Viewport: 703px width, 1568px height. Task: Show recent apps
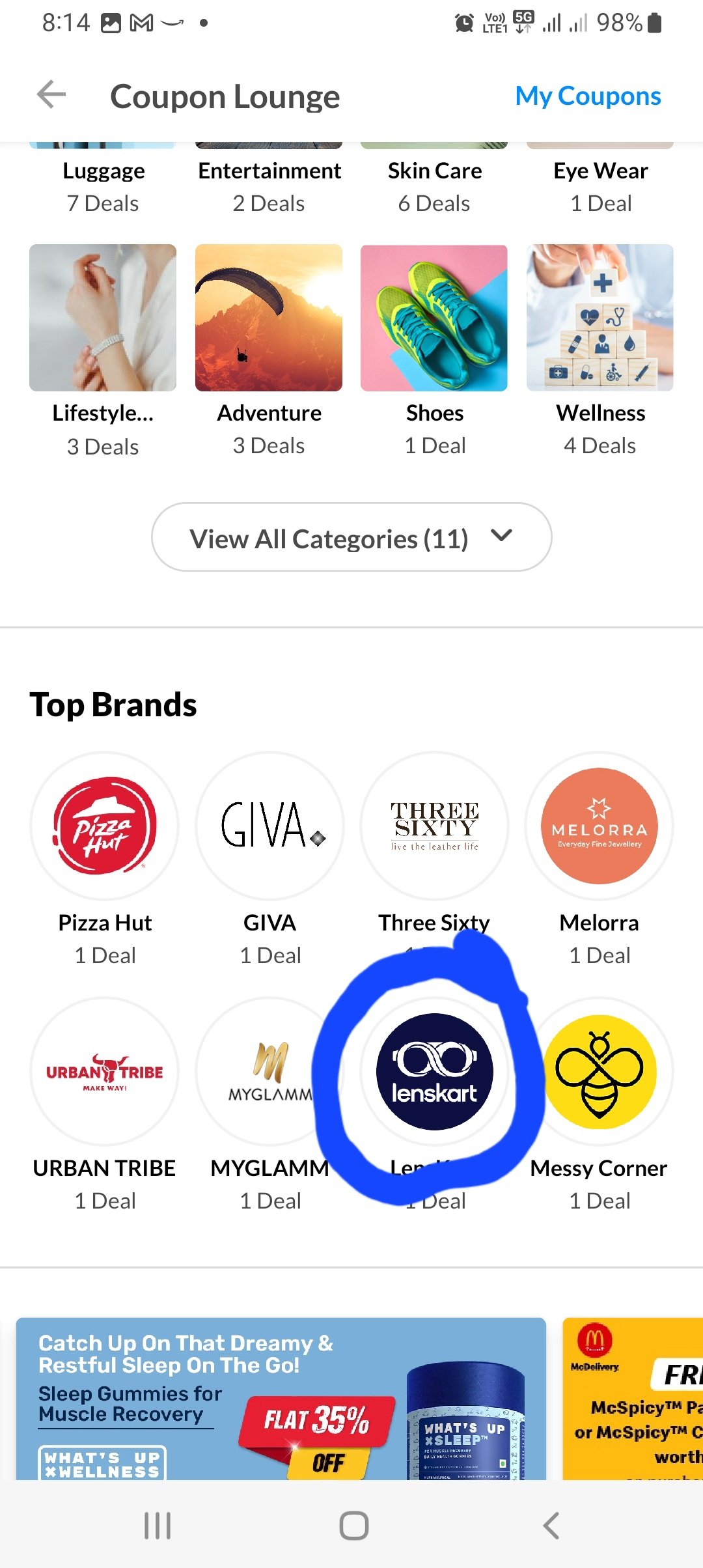click(157, 1525)
